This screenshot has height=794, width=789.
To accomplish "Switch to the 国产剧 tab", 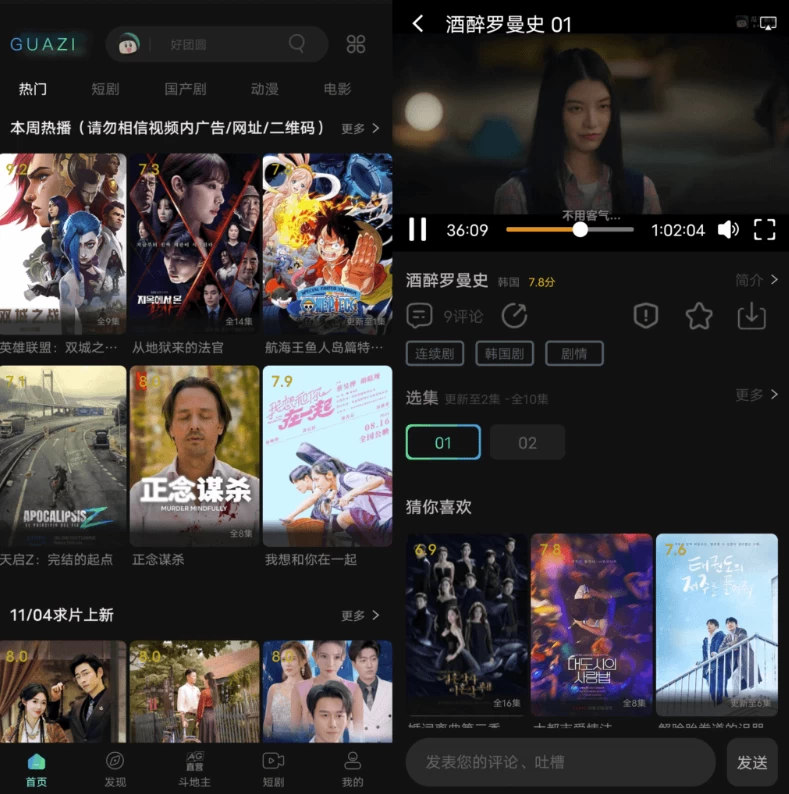I will pos(185,89).
